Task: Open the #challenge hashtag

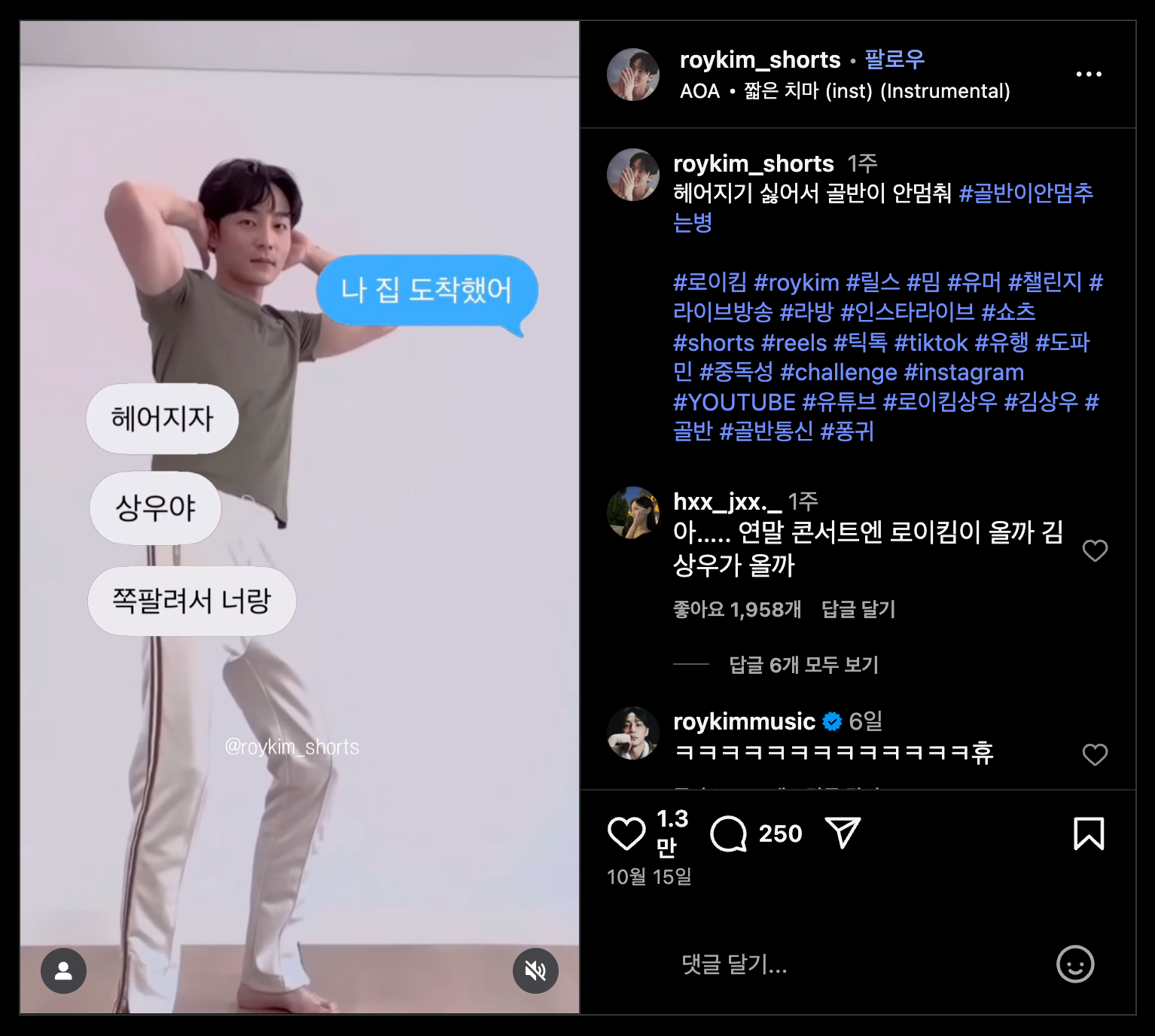Action: tap(838, 373)
